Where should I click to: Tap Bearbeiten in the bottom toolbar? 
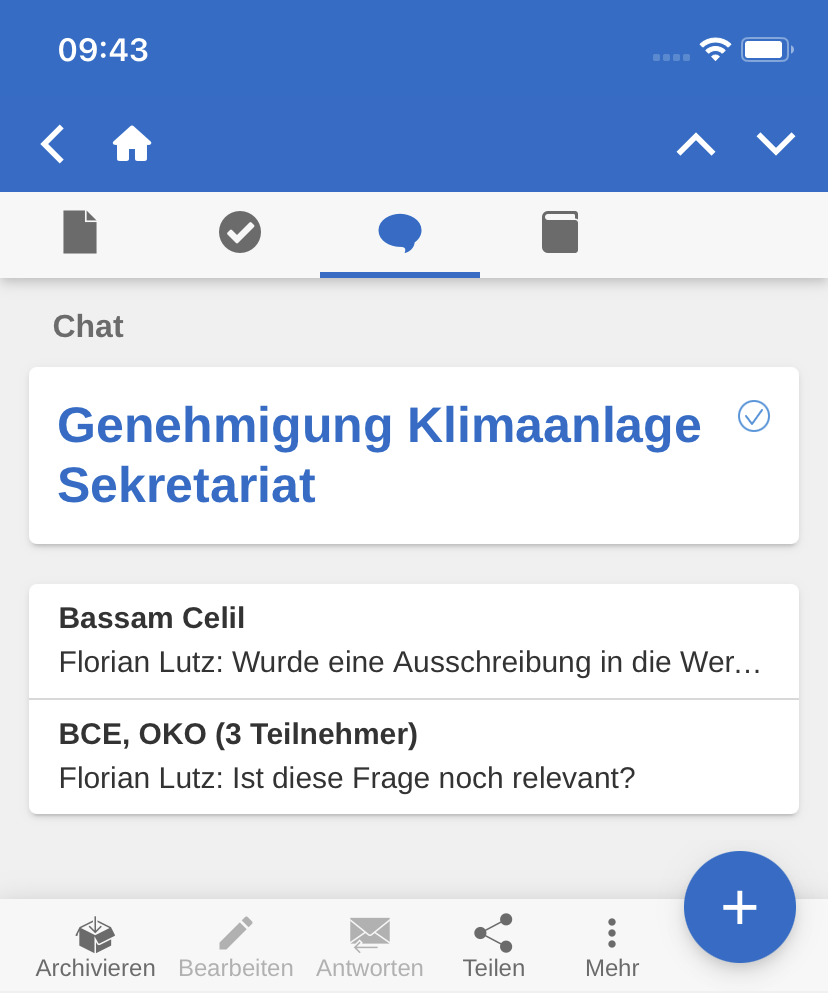click(236, 946)
